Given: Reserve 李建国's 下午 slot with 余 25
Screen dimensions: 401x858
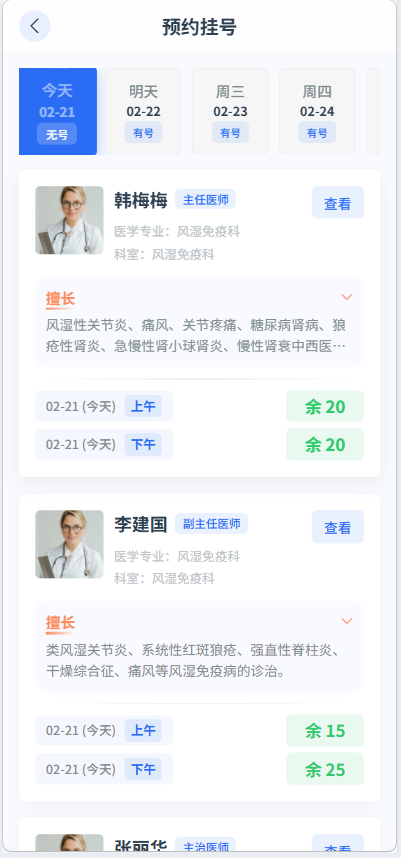Looking at the screenshot, I should pos(325,769).
